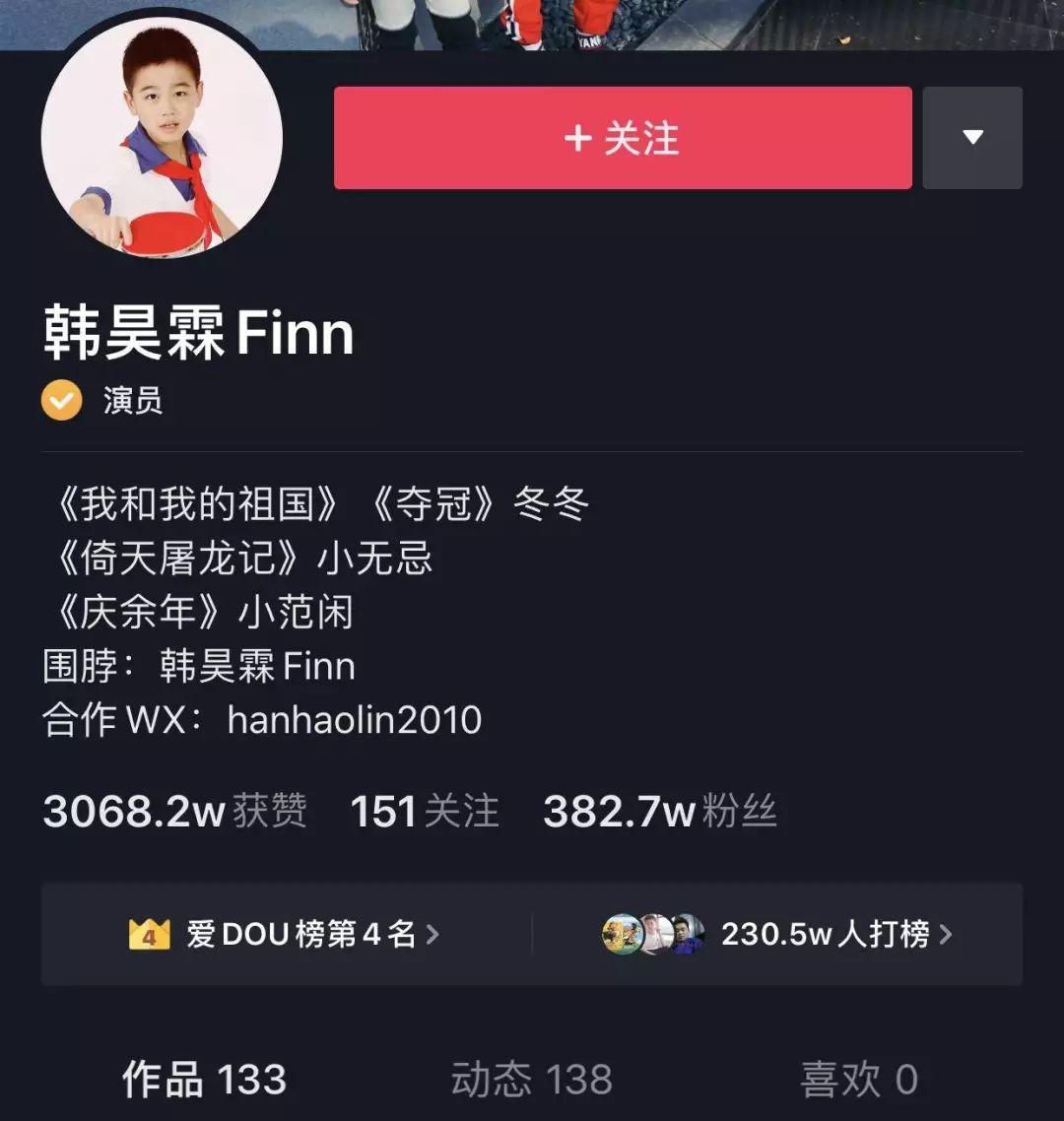Open 爱DOU榜第4名 ranking
Viewport: 1064px width, 1121px height.
pyautogui.click(x=286, y=934)
